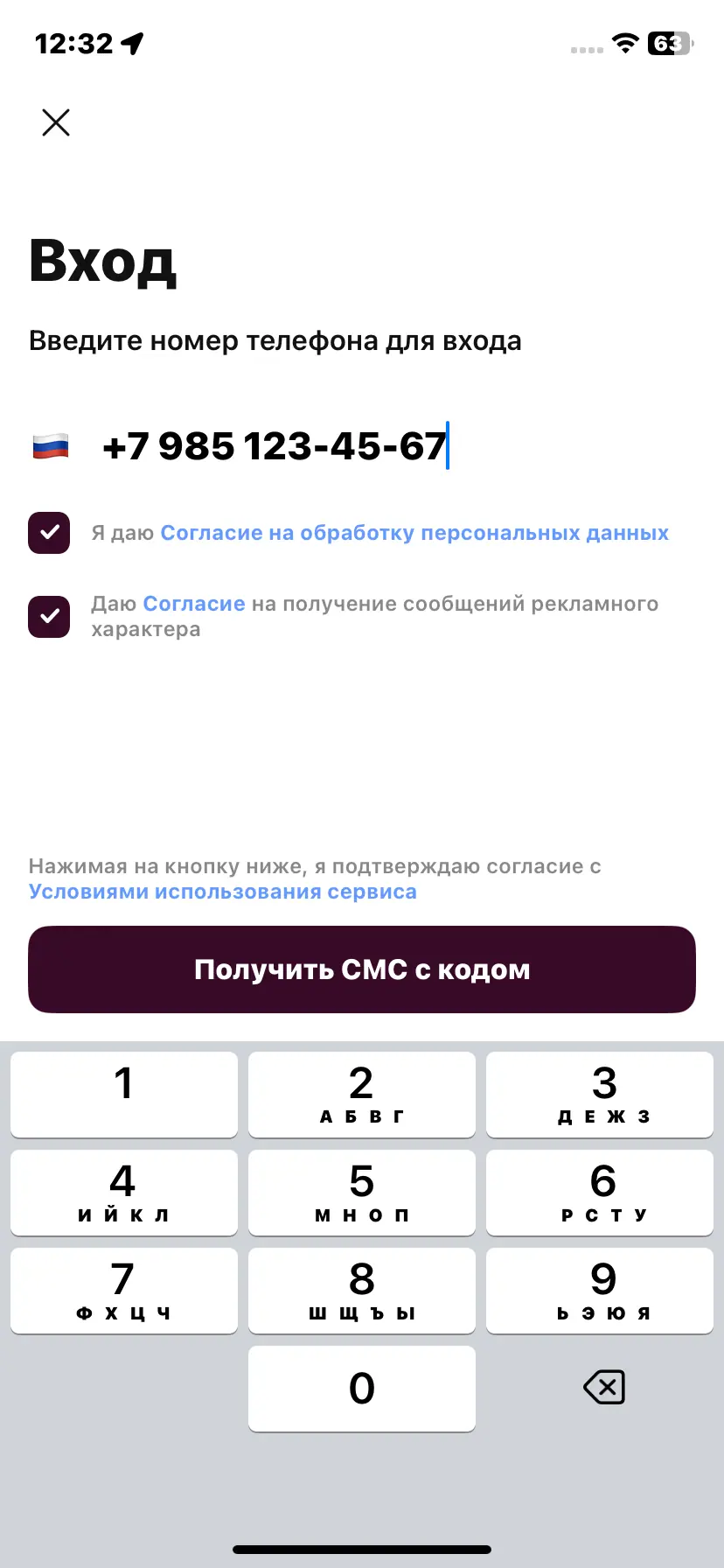Delete the last digit with backspace
Image resolution: width=724 pixels, height=1568 pixels.
coord(603,1388)
